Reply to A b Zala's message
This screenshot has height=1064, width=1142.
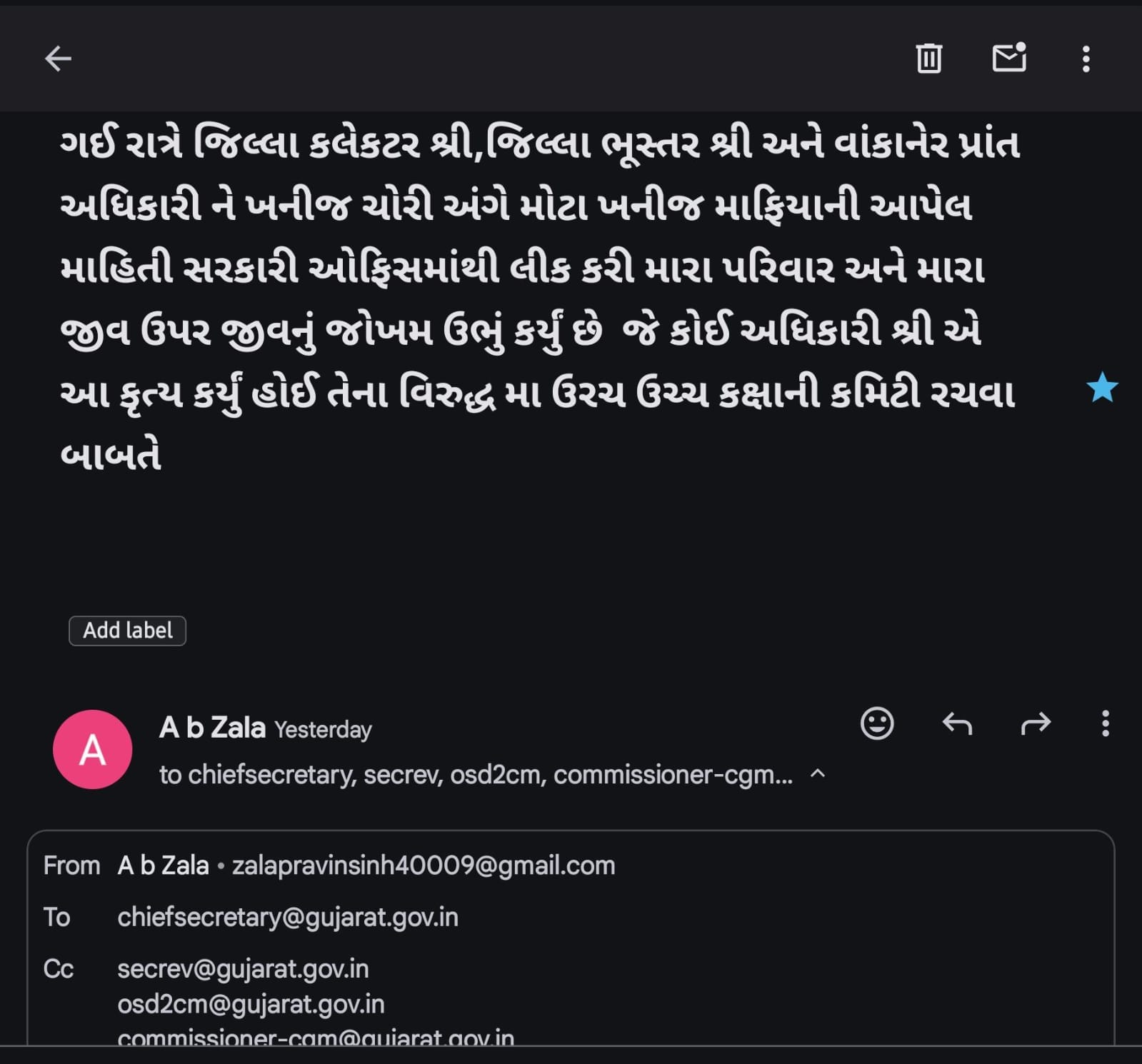957,724
